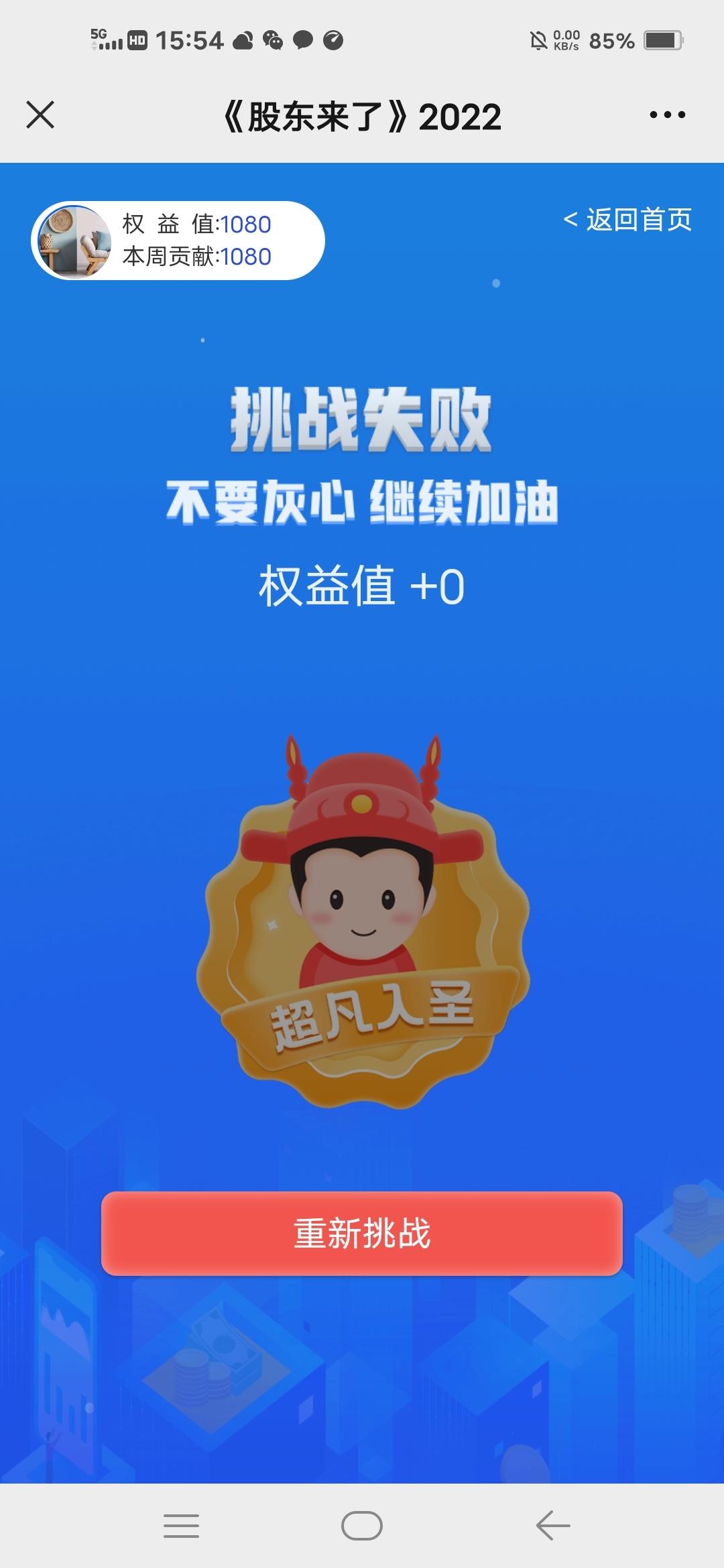724x1568 pixels.
Task: Tap the 重新挑战 button to retry
Action: 362,1233
